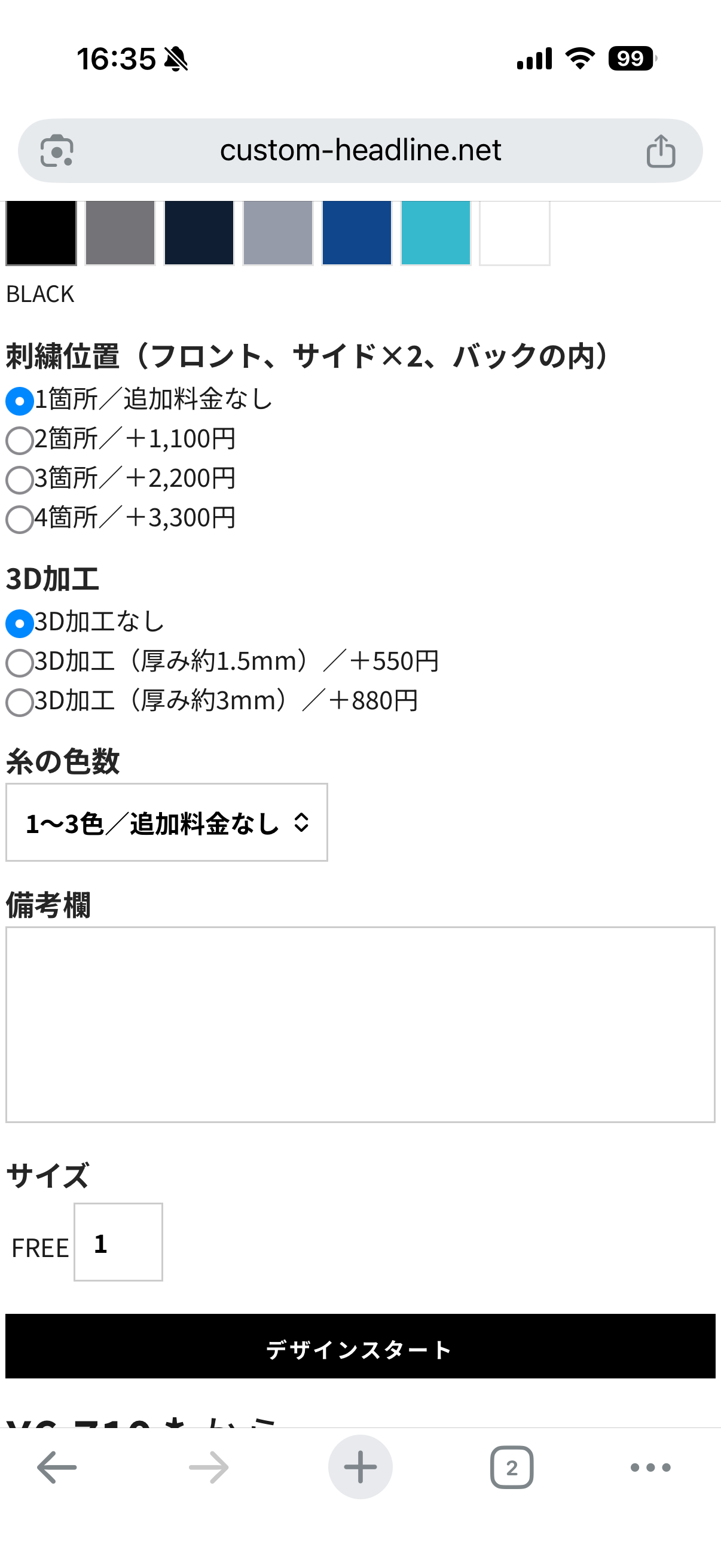
Task: Open a new browser tab
Action: [x=360, y=1468]
